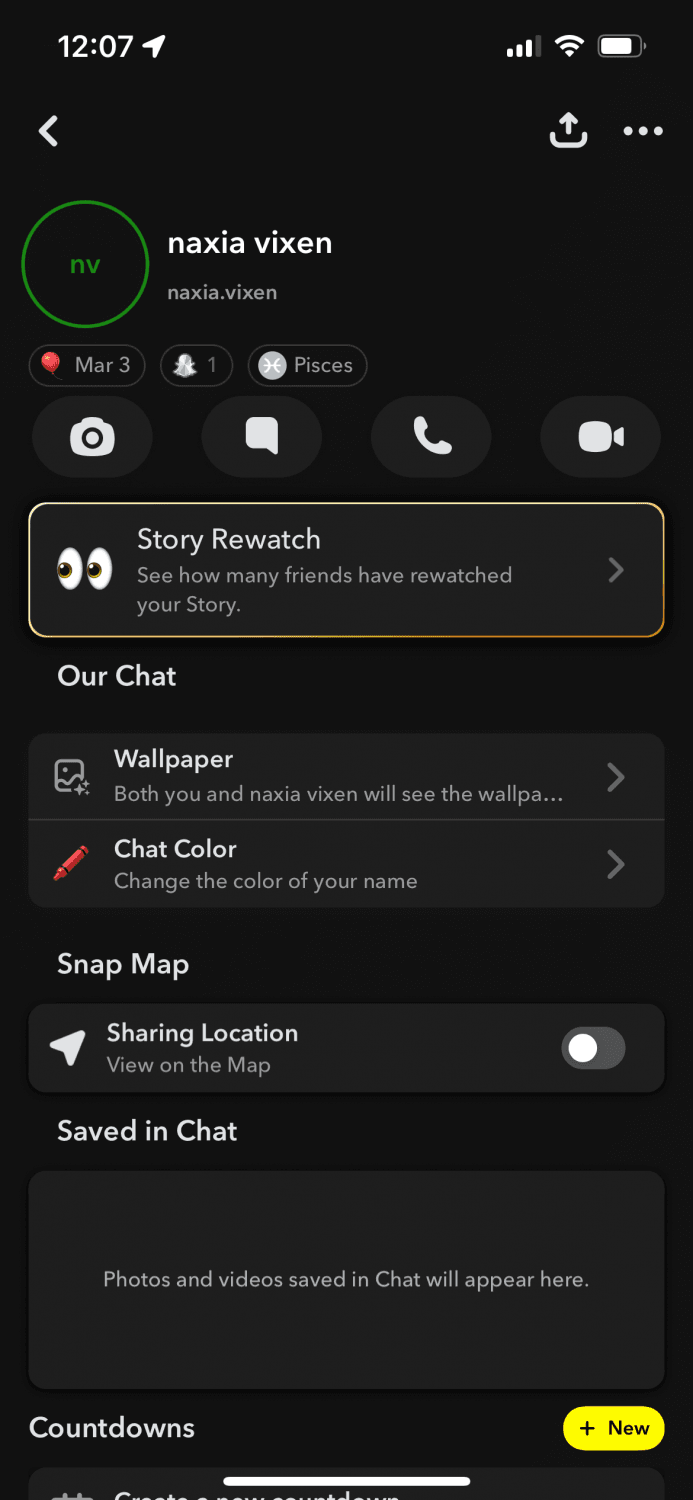Create a new countdown with New
This screenshot has width=693, height=1500.
[614, 1428]
